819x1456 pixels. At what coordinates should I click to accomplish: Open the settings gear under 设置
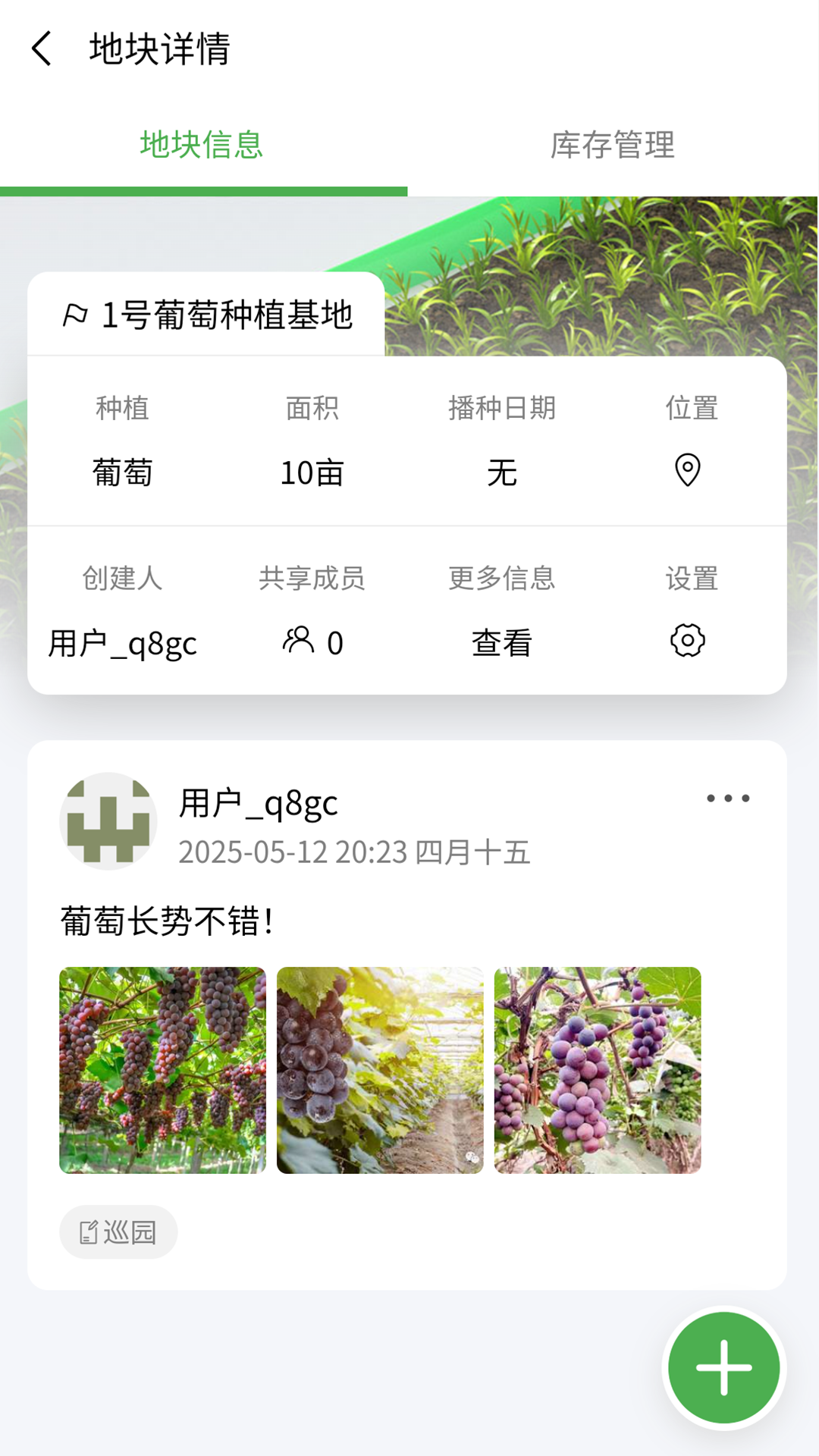686,641
